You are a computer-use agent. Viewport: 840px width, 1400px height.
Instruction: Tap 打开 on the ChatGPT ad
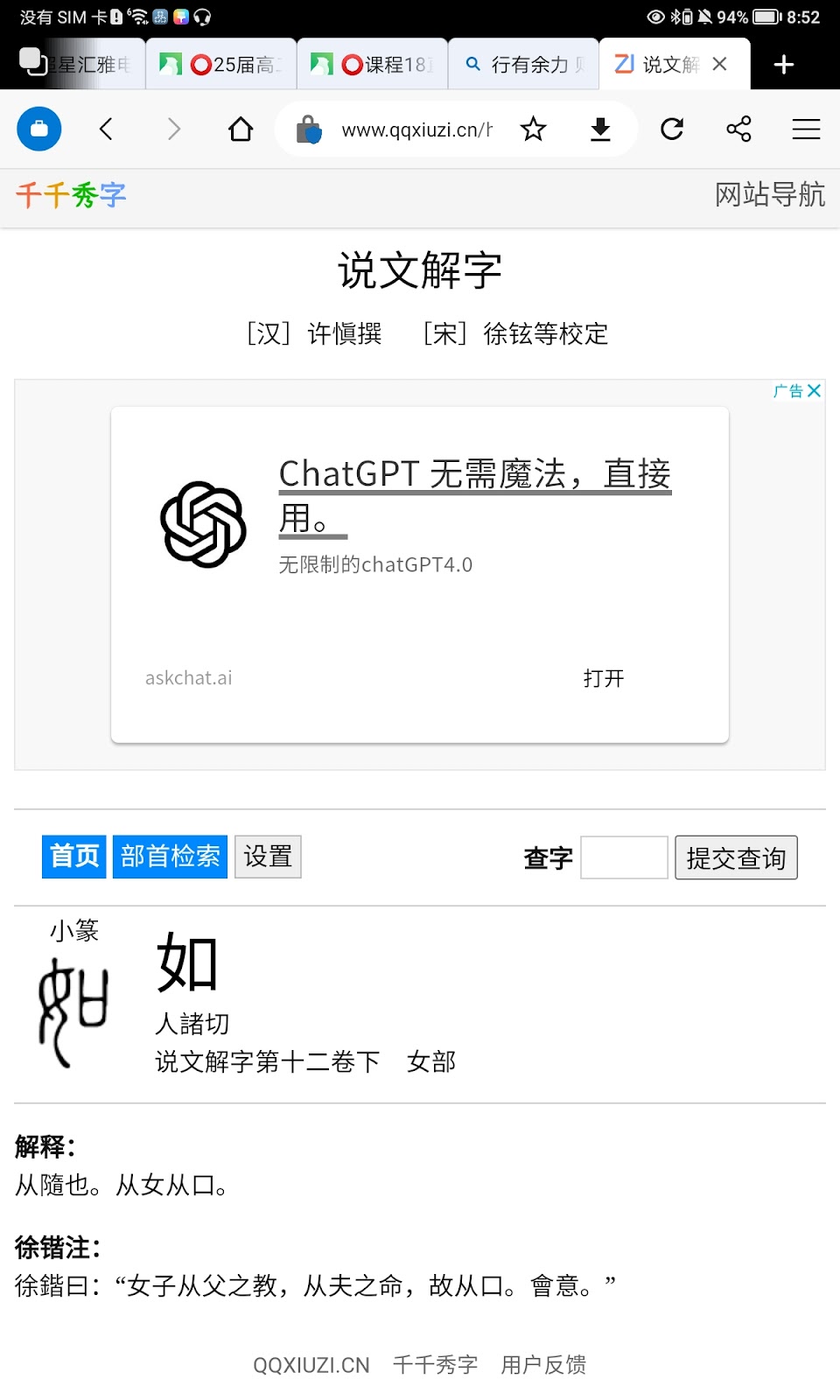point(604,678)
